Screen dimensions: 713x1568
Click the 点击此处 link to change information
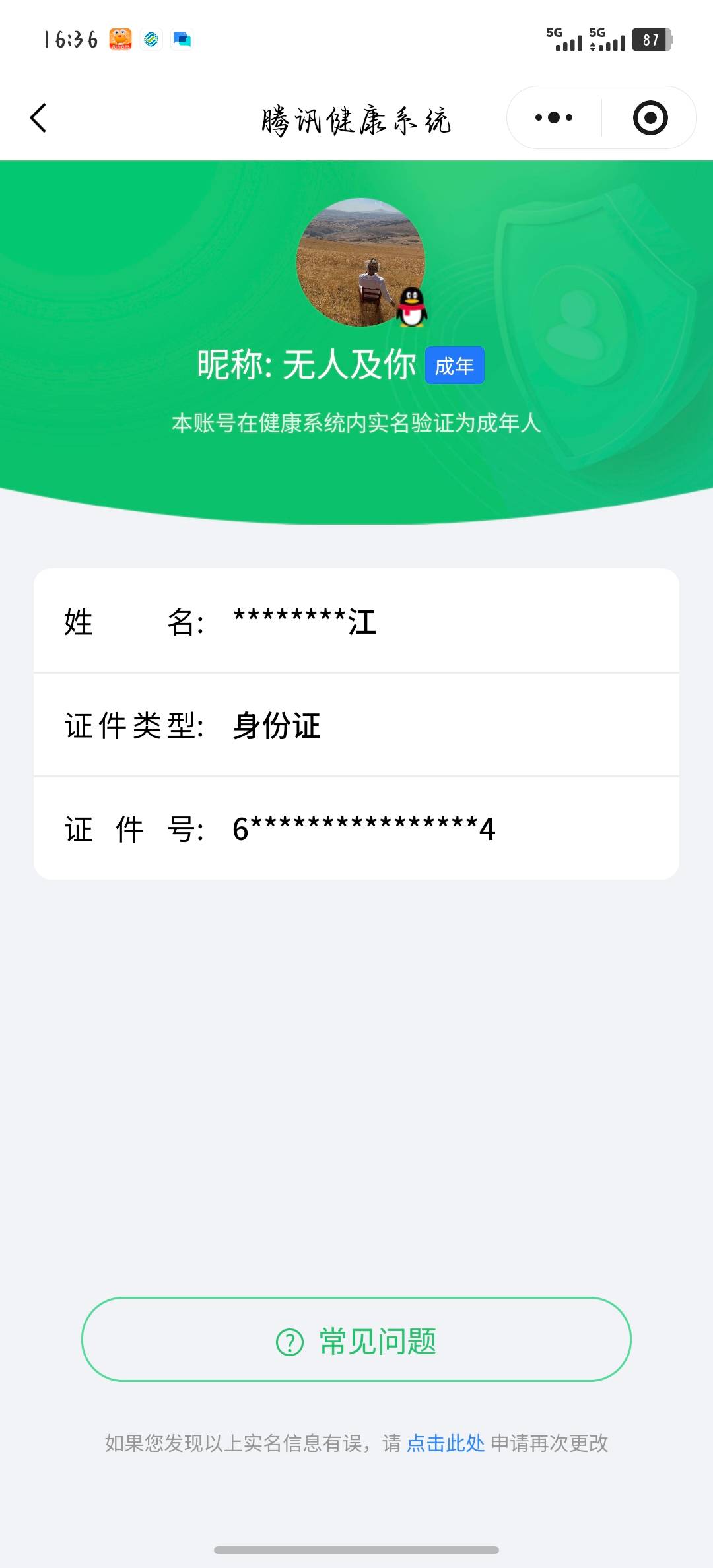click(x=445, y=1444)
